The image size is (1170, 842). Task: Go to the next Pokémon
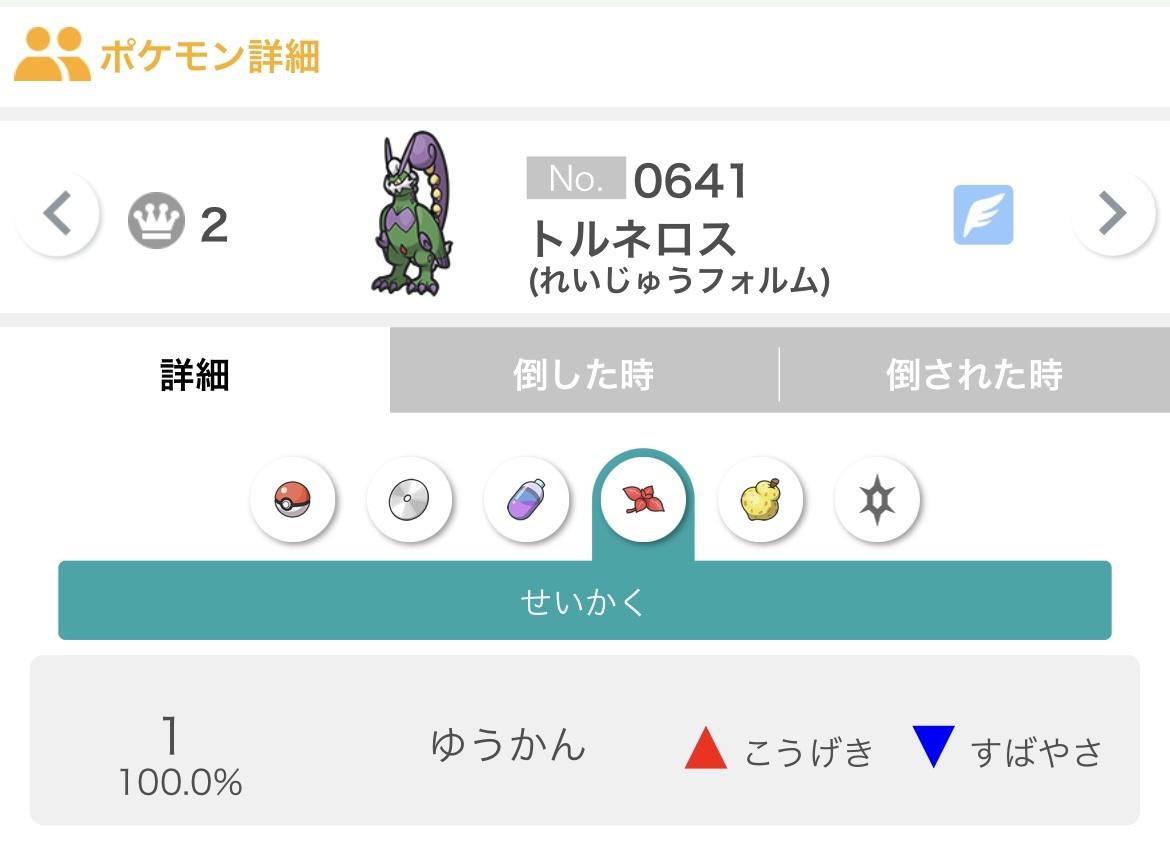pos(1112,214)
